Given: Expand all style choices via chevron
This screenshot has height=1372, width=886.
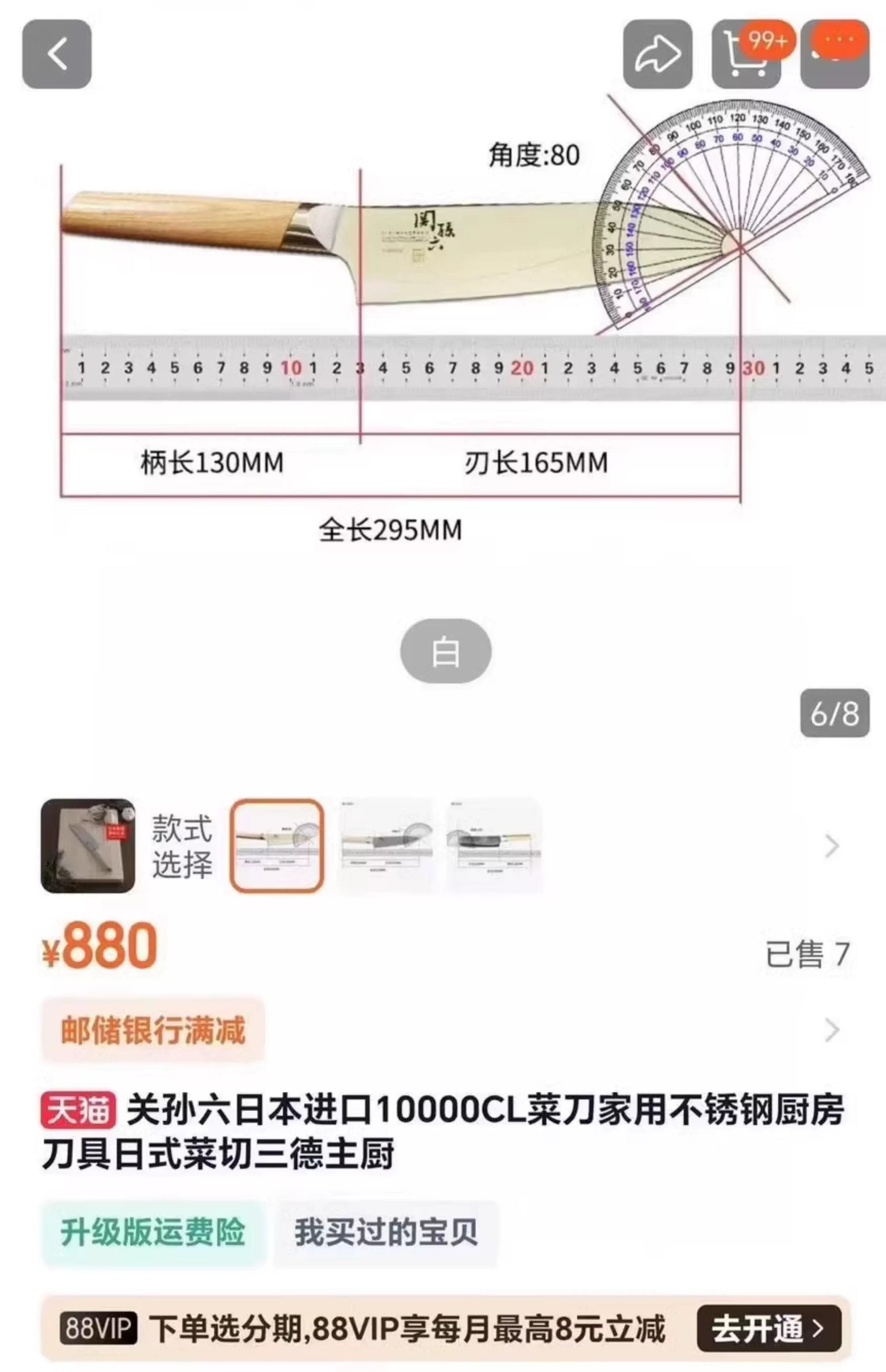Looking at the screenshot, I should 832,846.
